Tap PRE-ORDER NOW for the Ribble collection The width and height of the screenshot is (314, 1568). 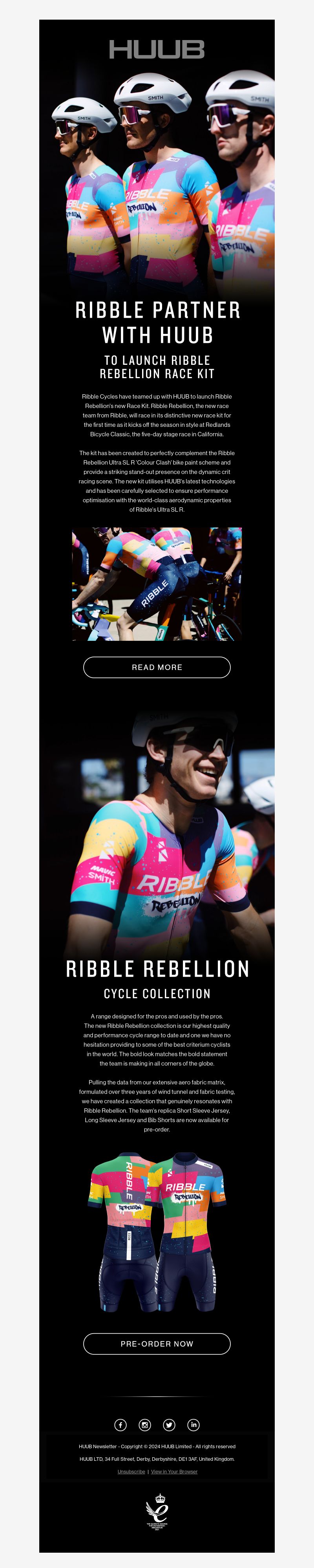tap(156, 1343)
